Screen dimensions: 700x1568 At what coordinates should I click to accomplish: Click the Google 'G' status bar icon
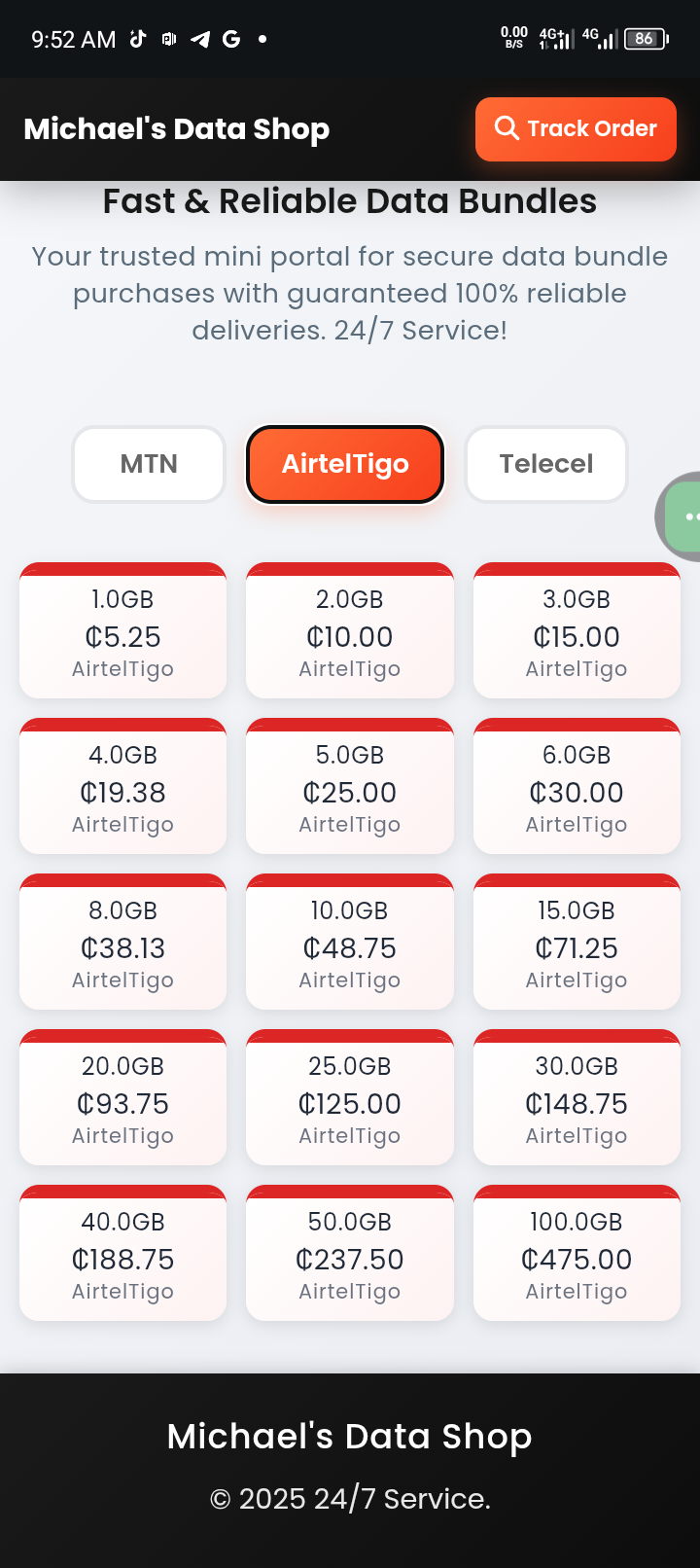coord(230,39)
